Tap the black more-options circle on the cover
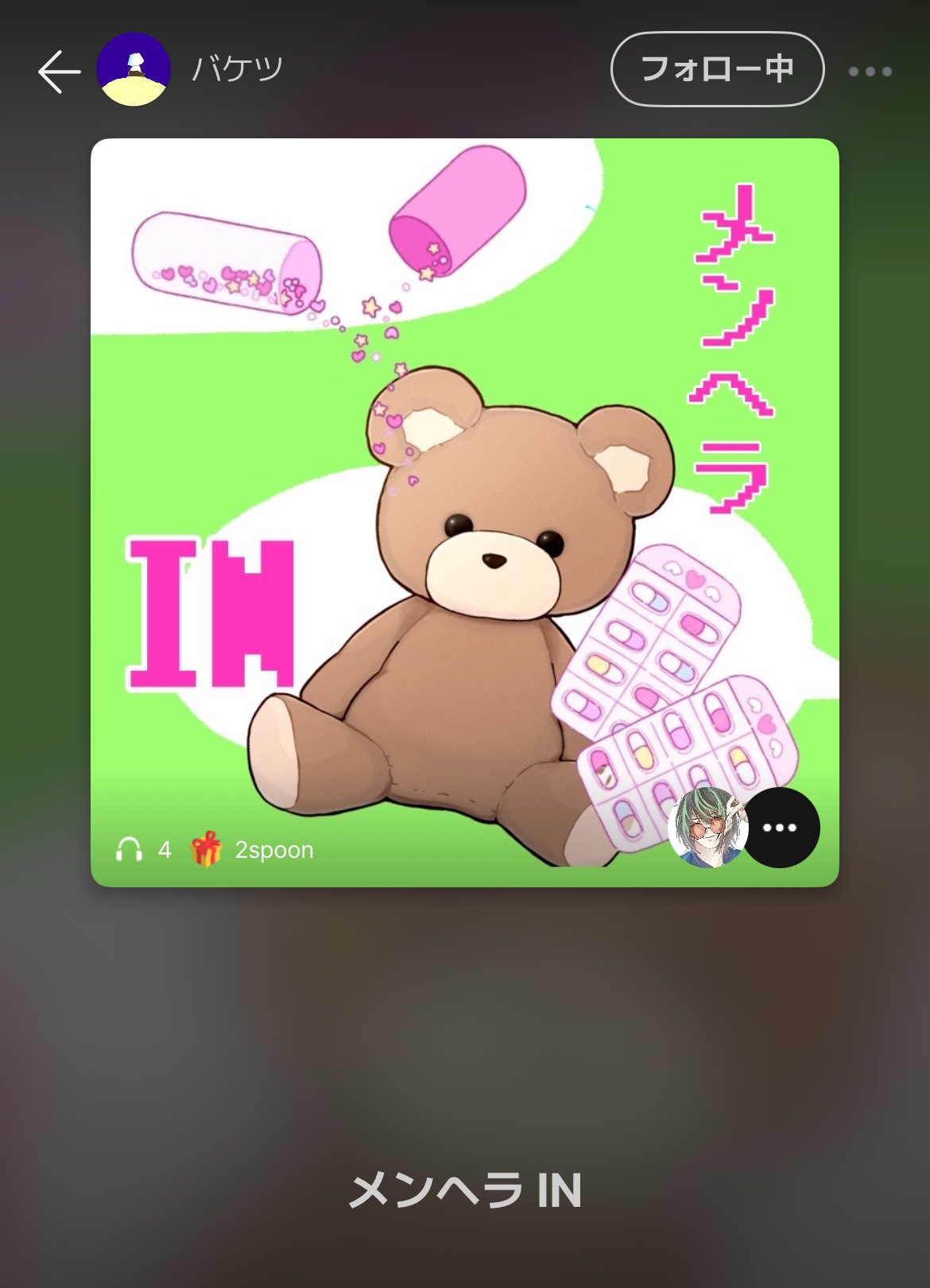 point(779,828)
